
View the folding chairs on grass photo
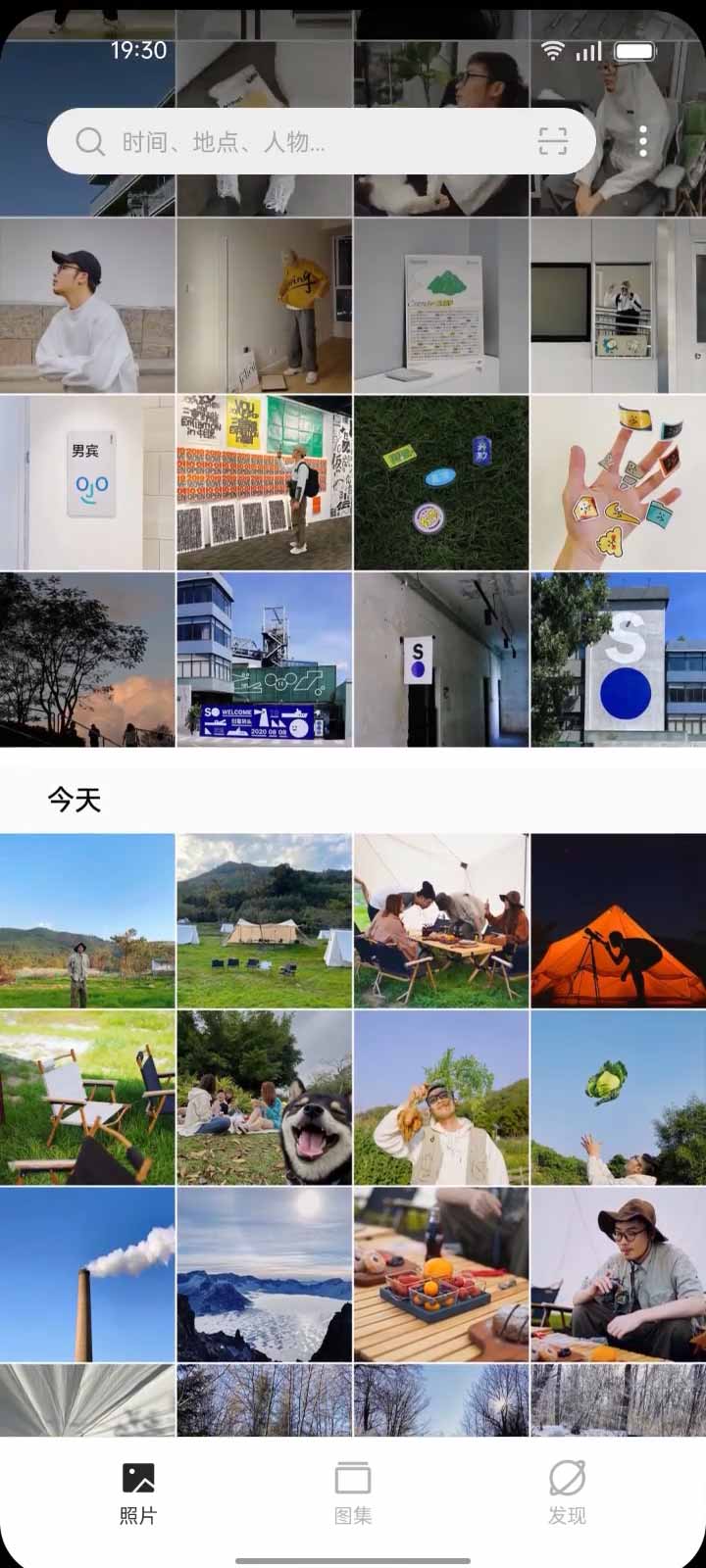click(x=87, y=1098)
